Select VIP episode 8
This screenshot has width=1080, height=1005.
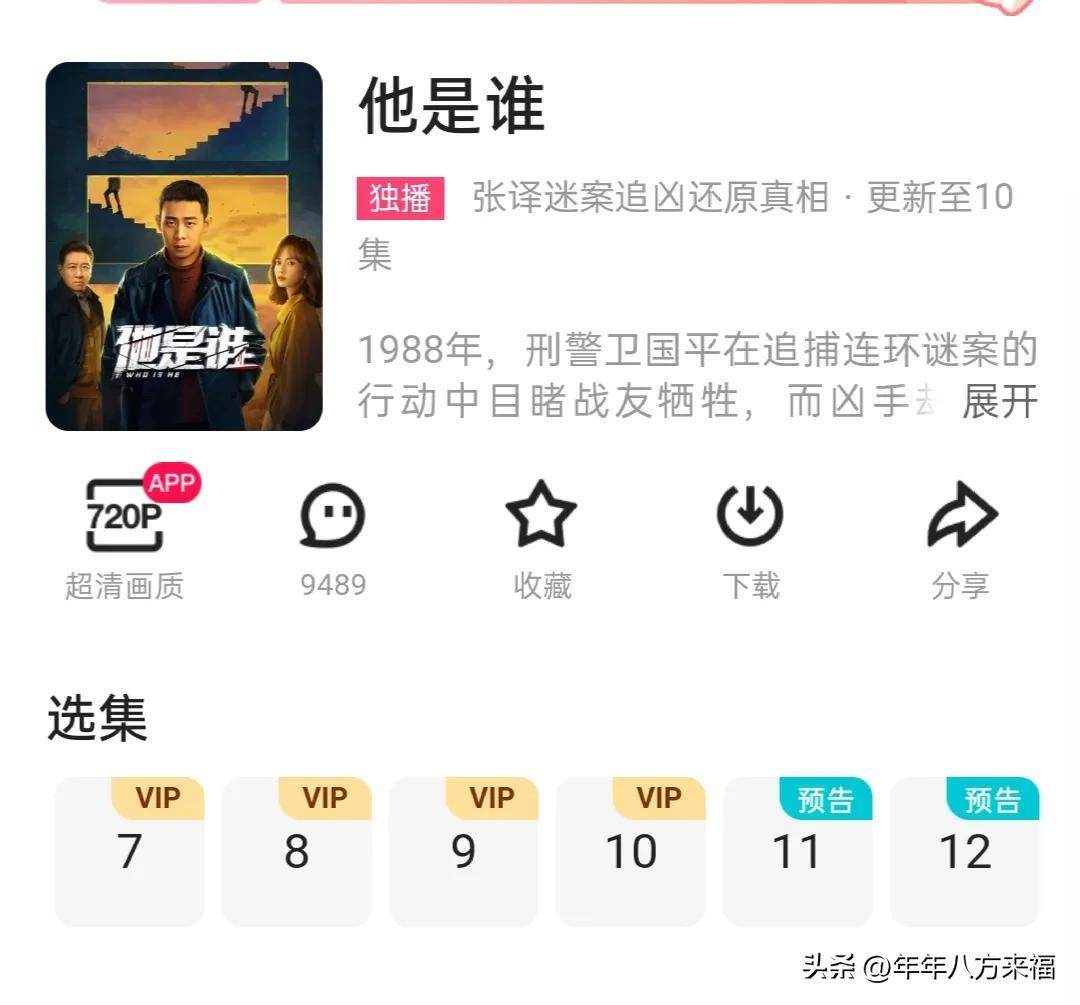pyautogui.click(x=296, y=852)
